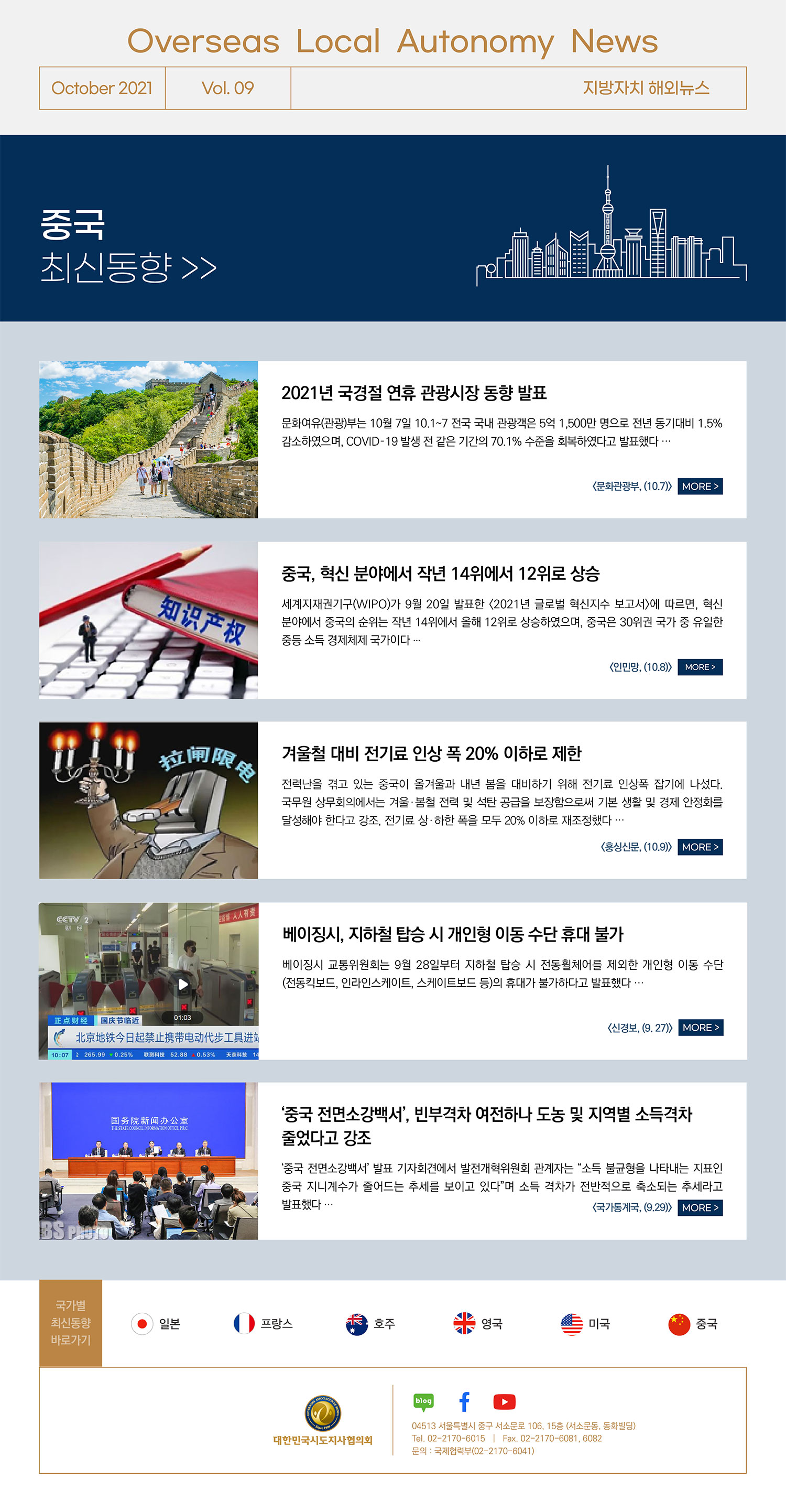Go to 영국 latest trends

click(x=477, y=1324)
